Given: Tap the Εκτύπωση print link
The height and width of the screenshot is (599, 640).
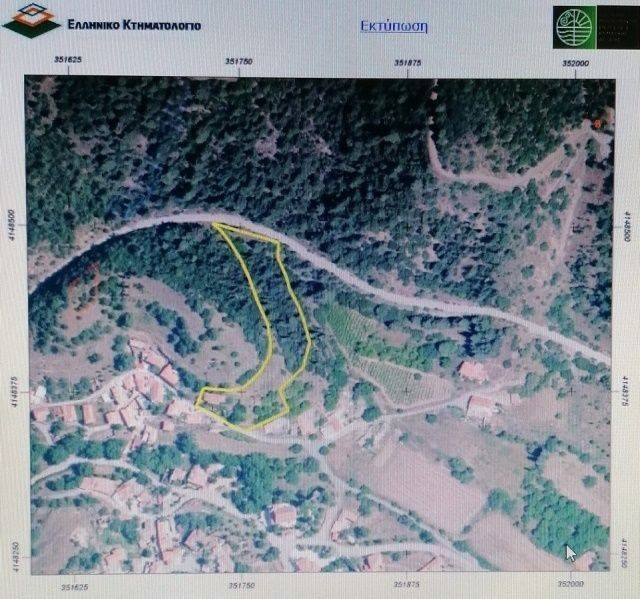Looking at the screenshot, I should point(393,27).
